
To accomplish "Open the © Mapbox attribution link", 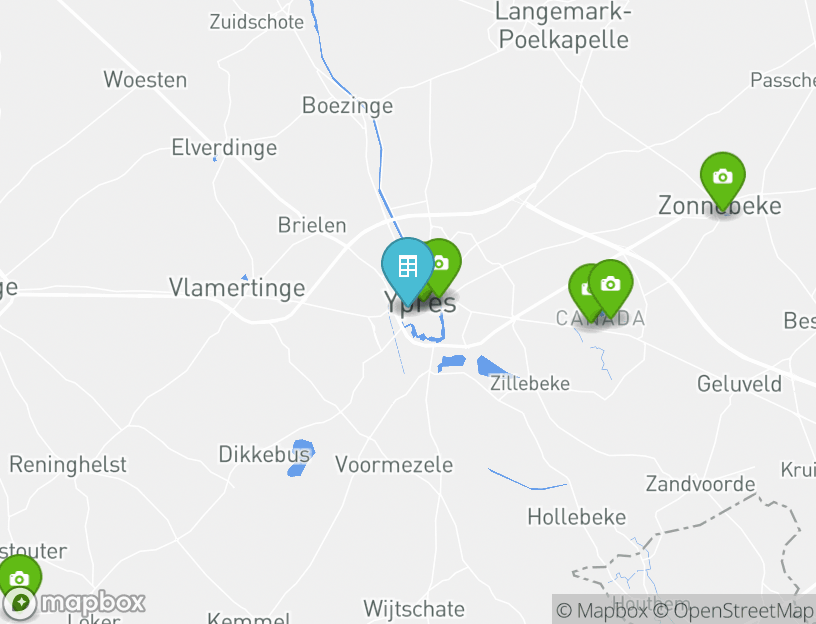I will pyautogui.click(x=602, y=610).
